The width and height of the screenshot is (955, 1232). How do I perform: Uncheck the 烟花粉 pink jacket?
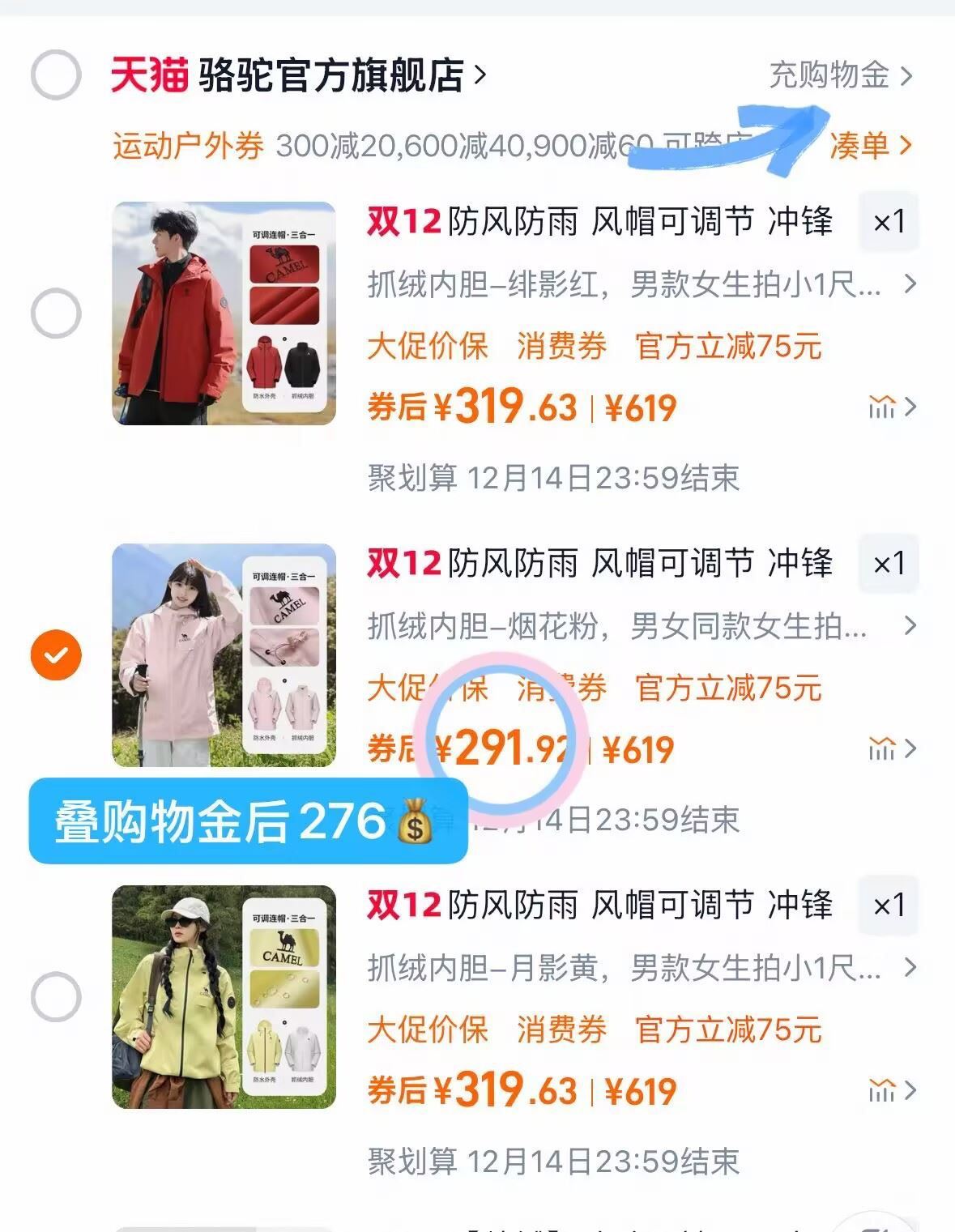55,655
